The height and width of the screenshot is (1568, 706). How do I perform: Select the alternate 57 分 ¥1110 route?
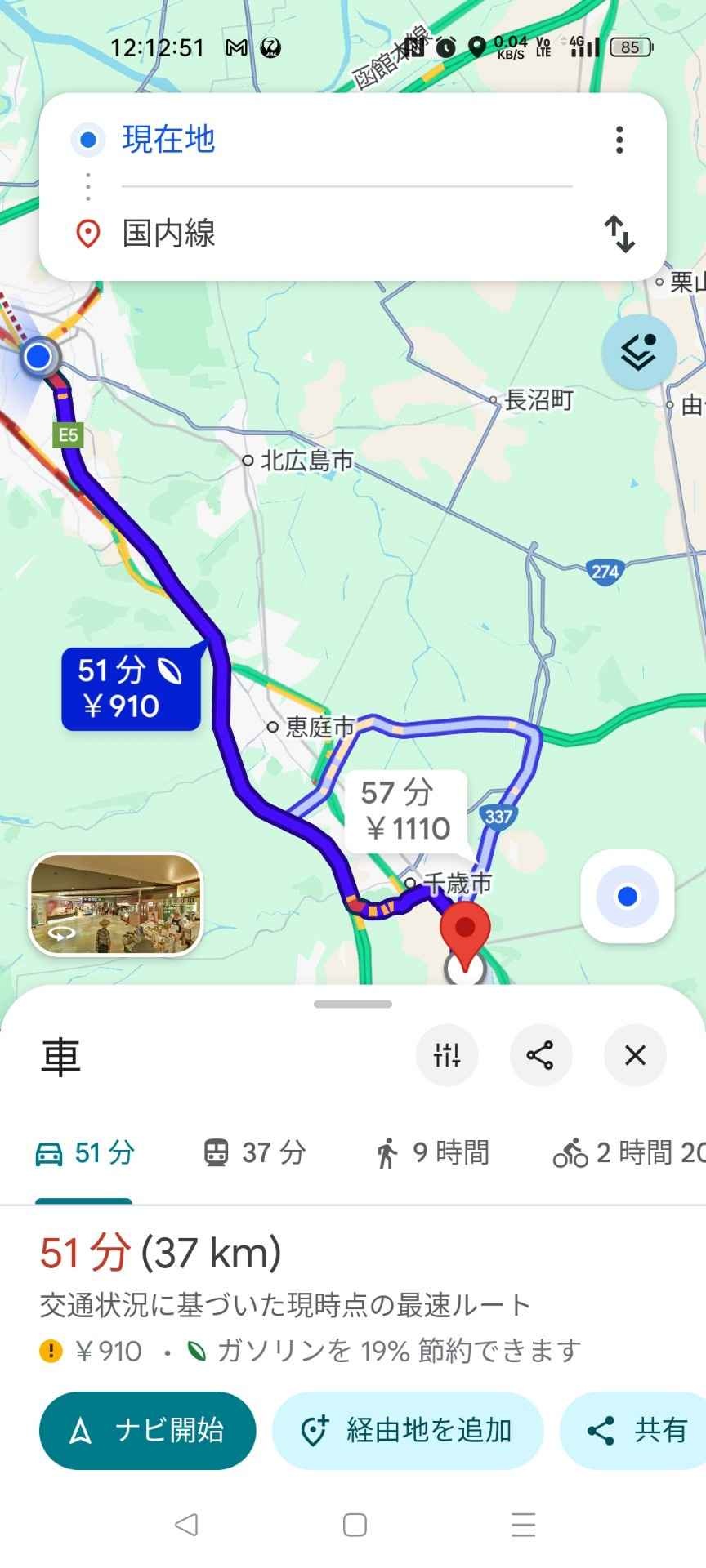(x=407, y=808)
